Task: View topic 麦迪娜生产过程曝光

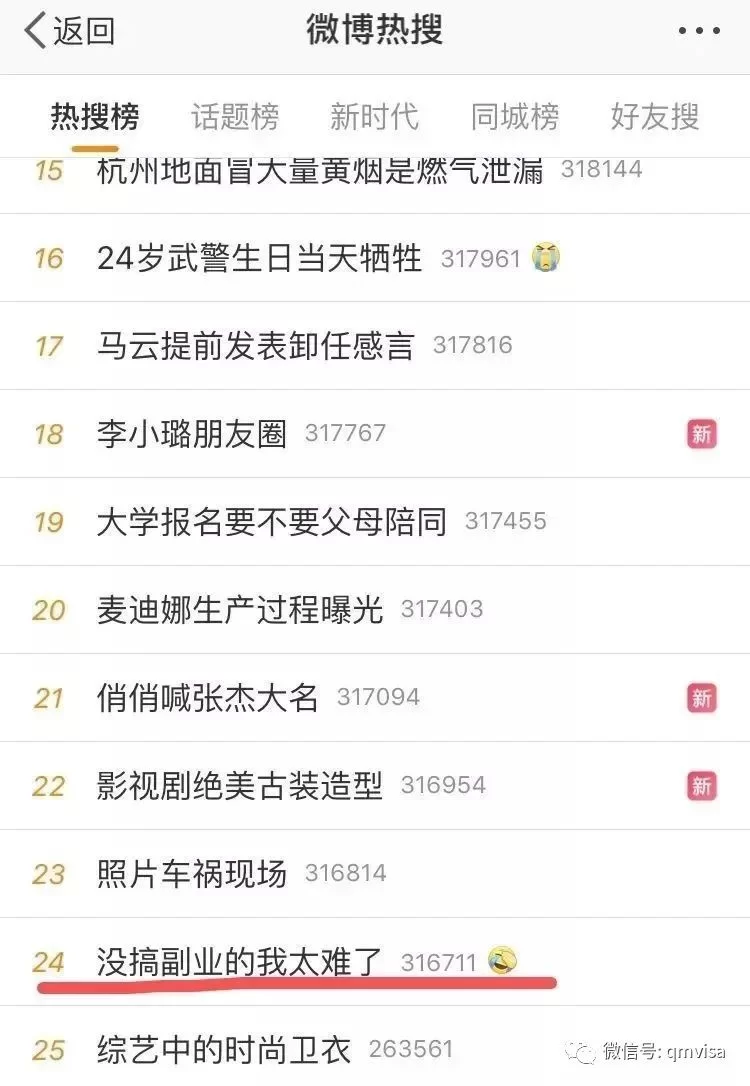Action: (240, 609)
